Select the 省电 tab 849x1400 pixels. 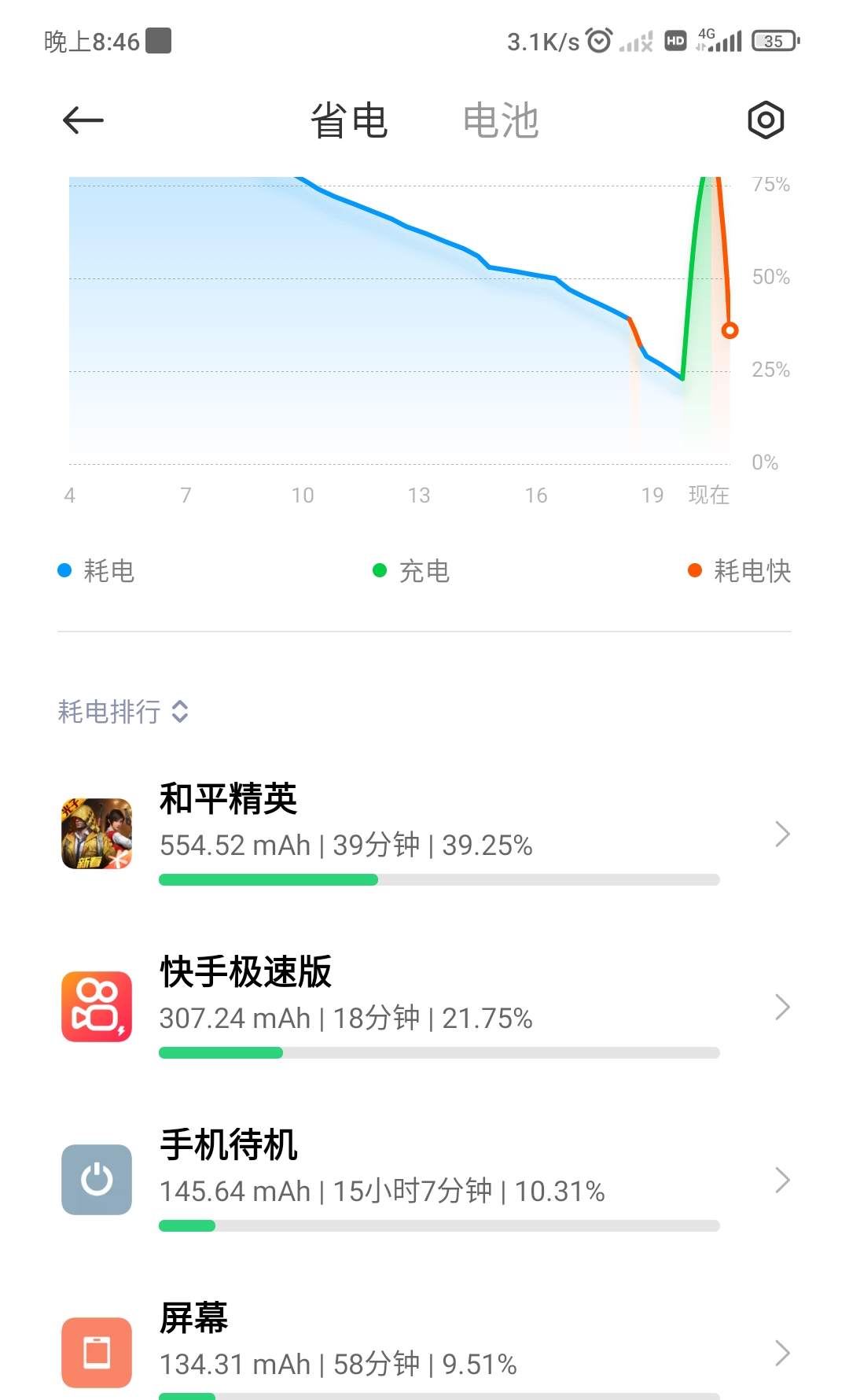tap(349, 120)
